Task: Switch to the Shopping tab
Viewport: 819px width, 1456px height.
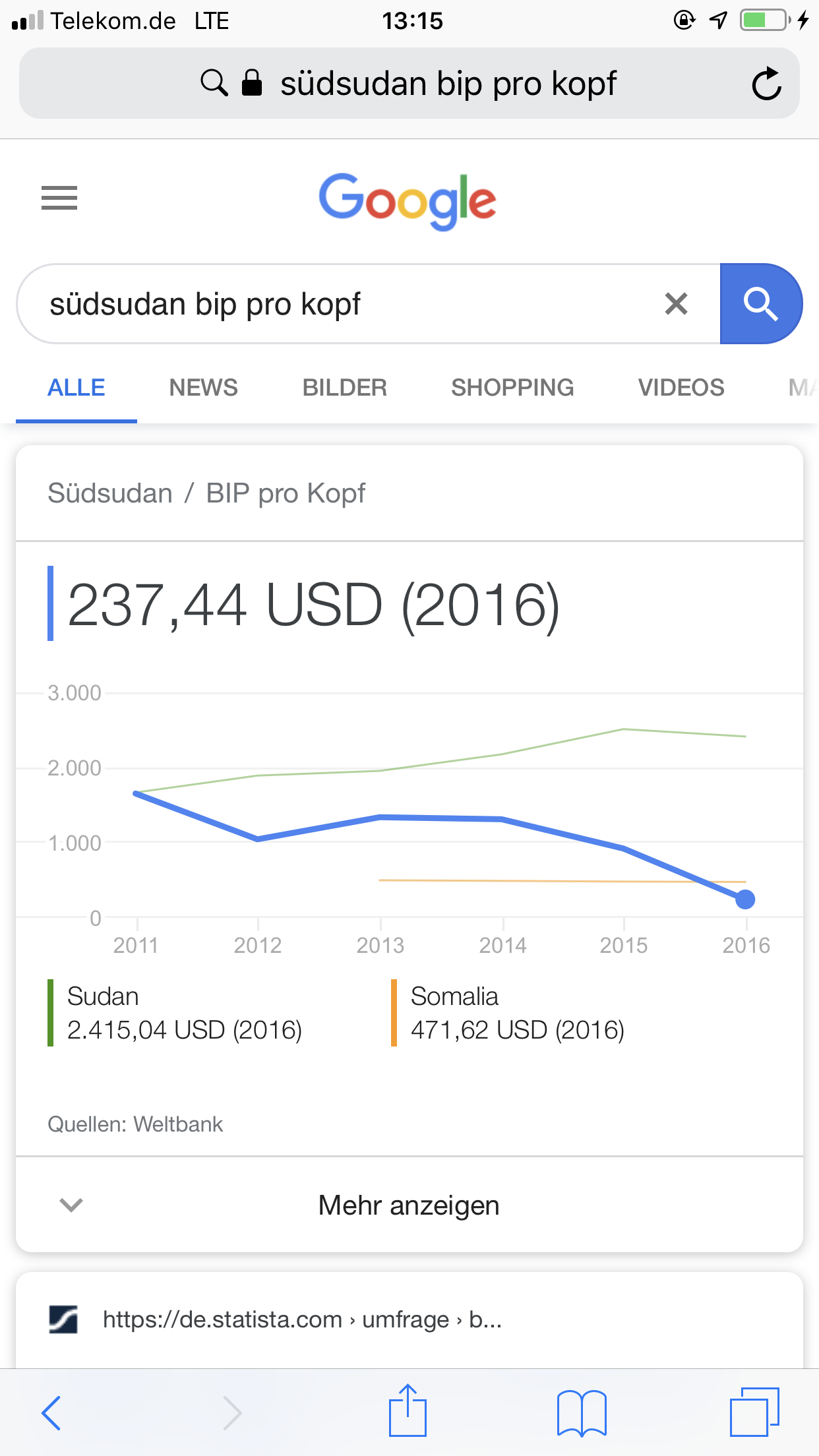Action: tap(512, 388)
